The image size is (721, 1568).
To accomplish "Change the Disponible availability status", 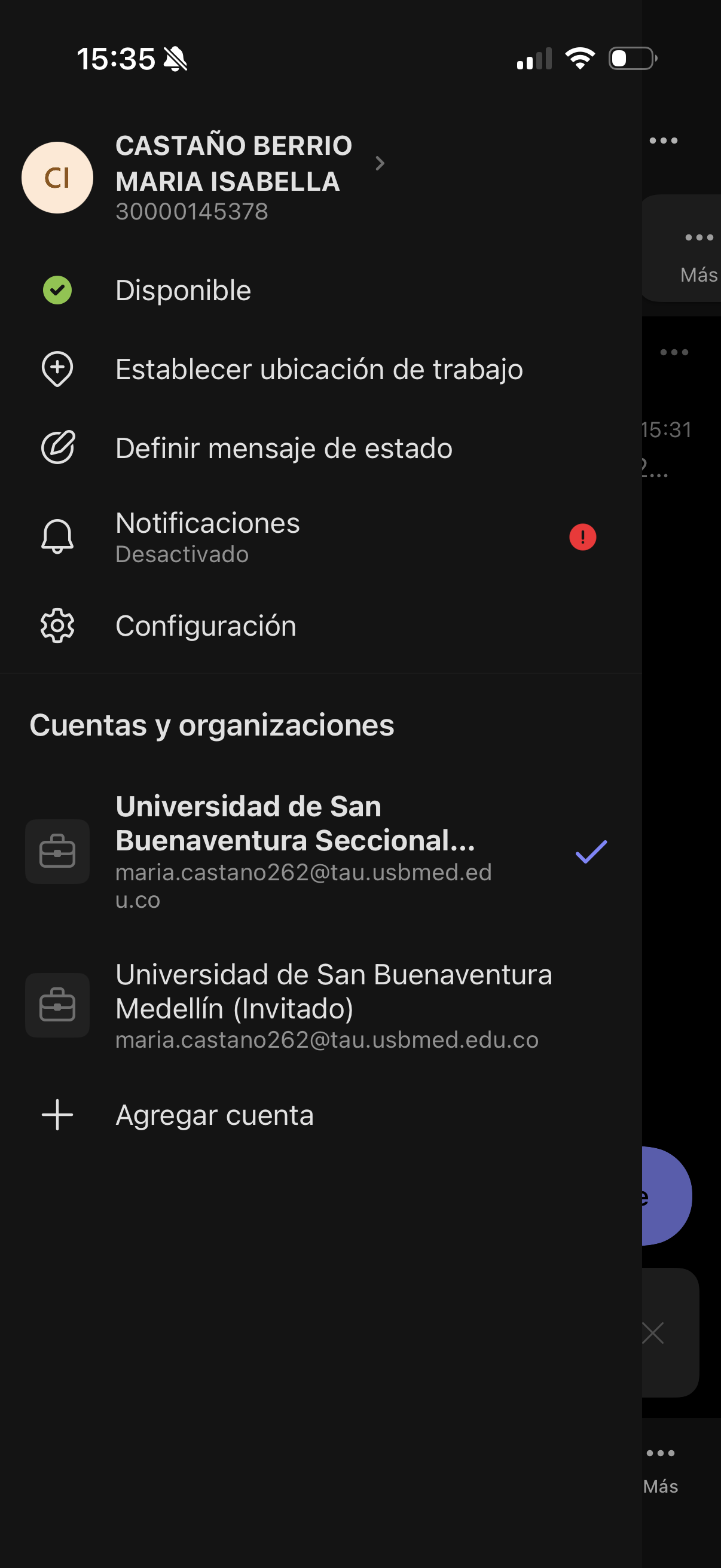I will (320, 291).
